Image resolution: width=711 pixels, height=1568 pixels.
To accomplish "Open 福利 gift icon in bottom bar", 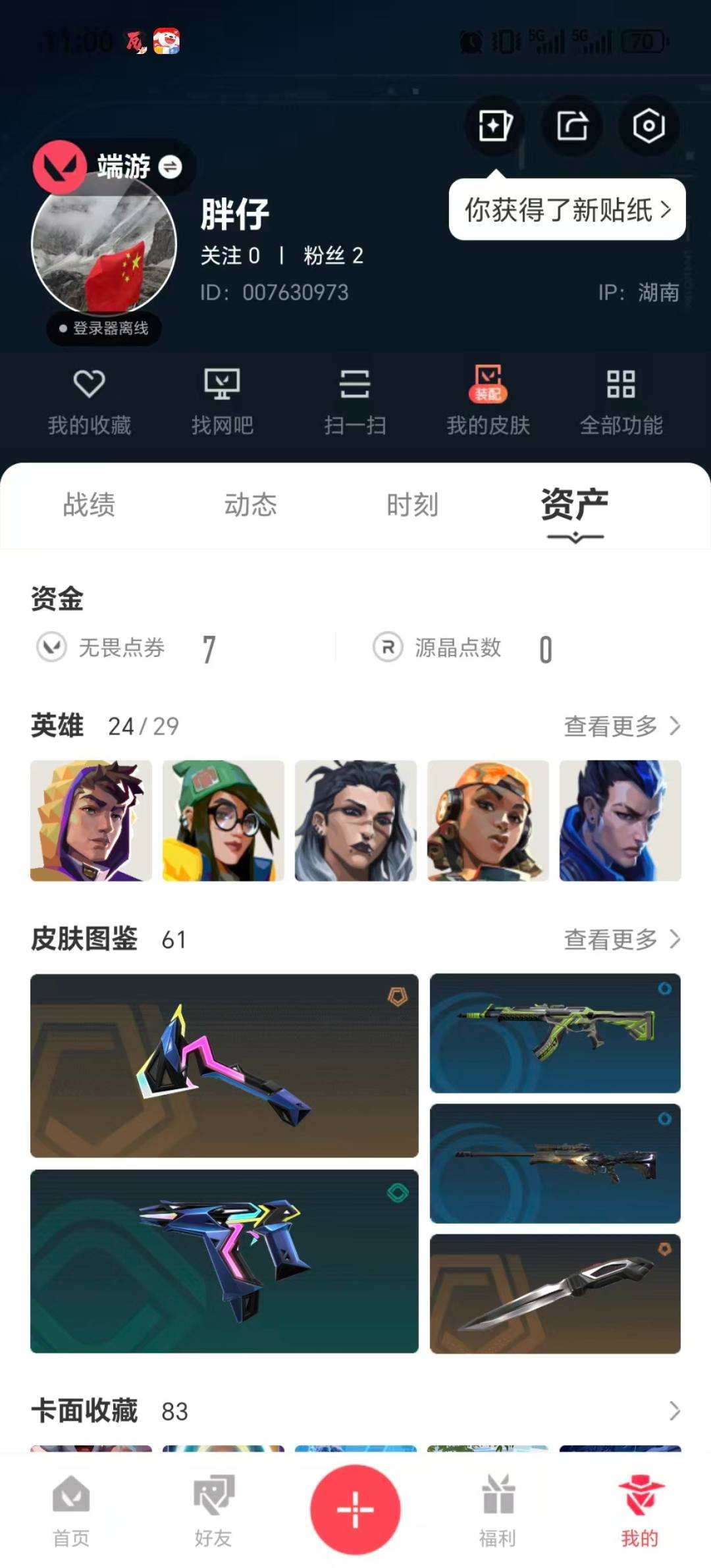I will tap(498, 1511).
